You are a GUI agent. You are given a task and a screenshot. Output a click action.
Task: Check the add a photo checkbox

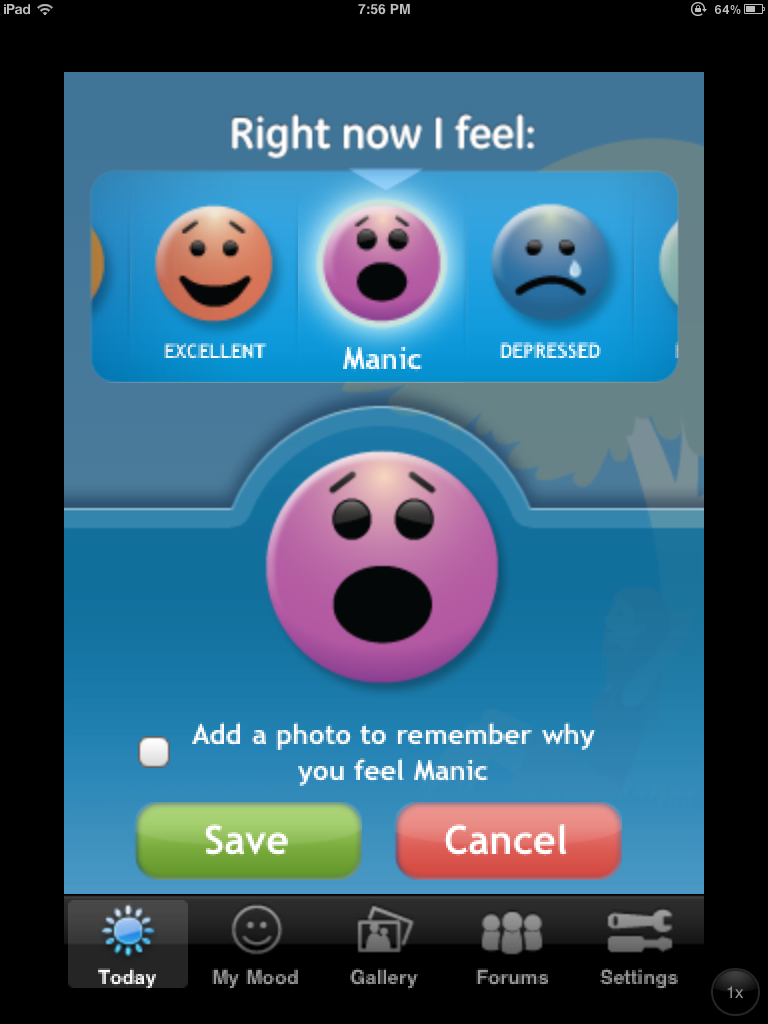154,752
